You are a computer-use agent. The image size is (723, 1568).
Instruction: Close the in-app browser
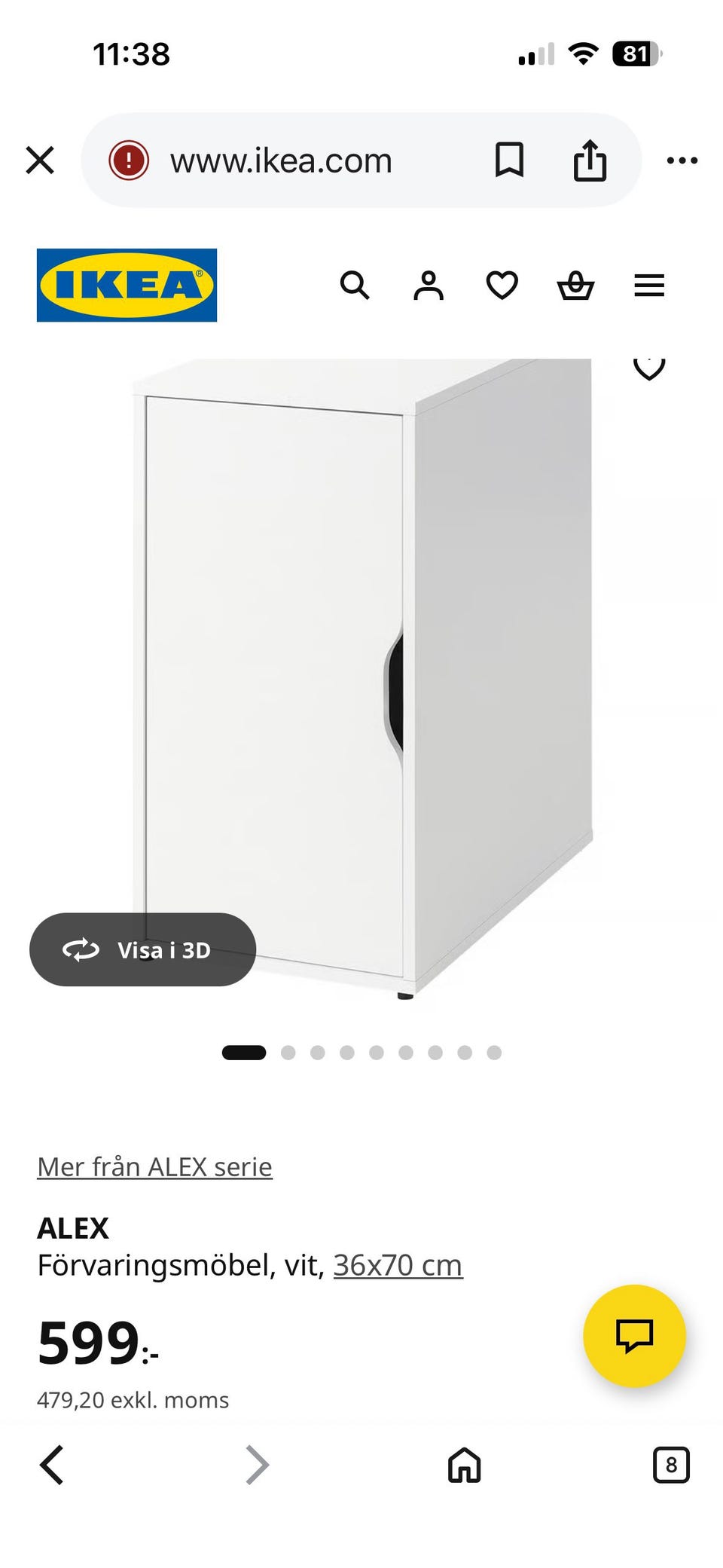pos(40,160)
